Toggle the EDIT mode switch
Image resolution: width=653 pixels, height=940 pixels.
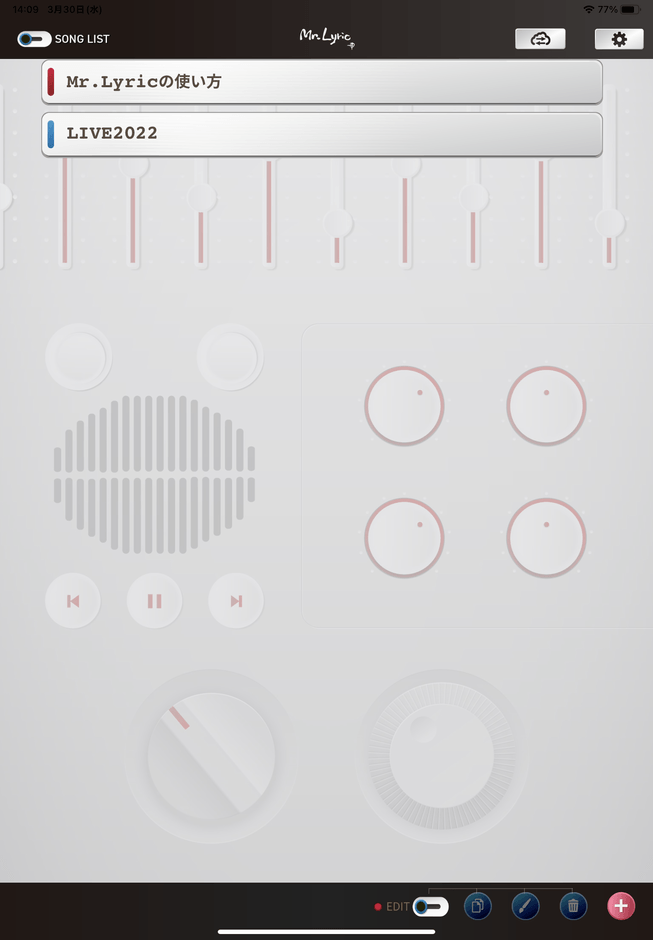coord(431,907)
